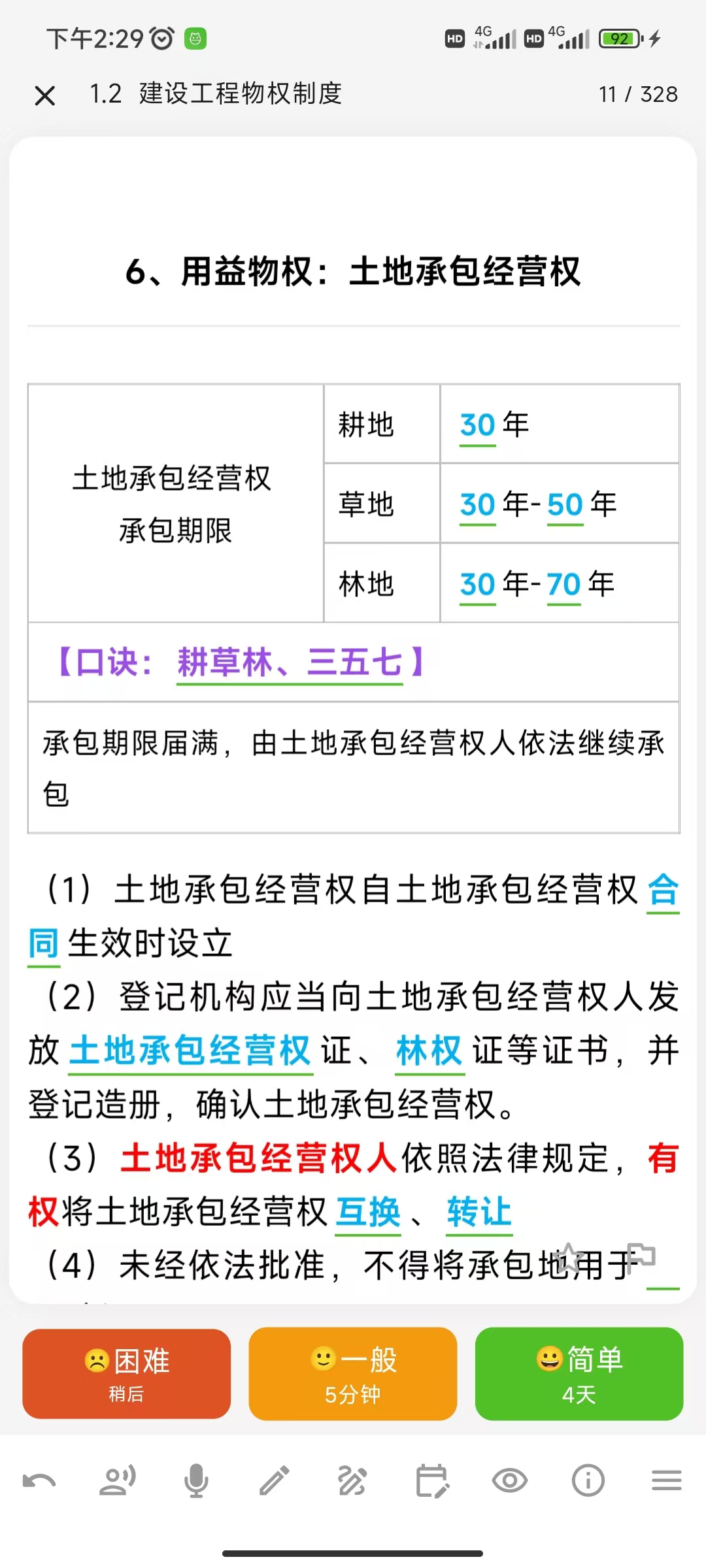
Task: Rate this card as 简单 (4天)
Action: pyautogui.click(x=579, y=1373)
